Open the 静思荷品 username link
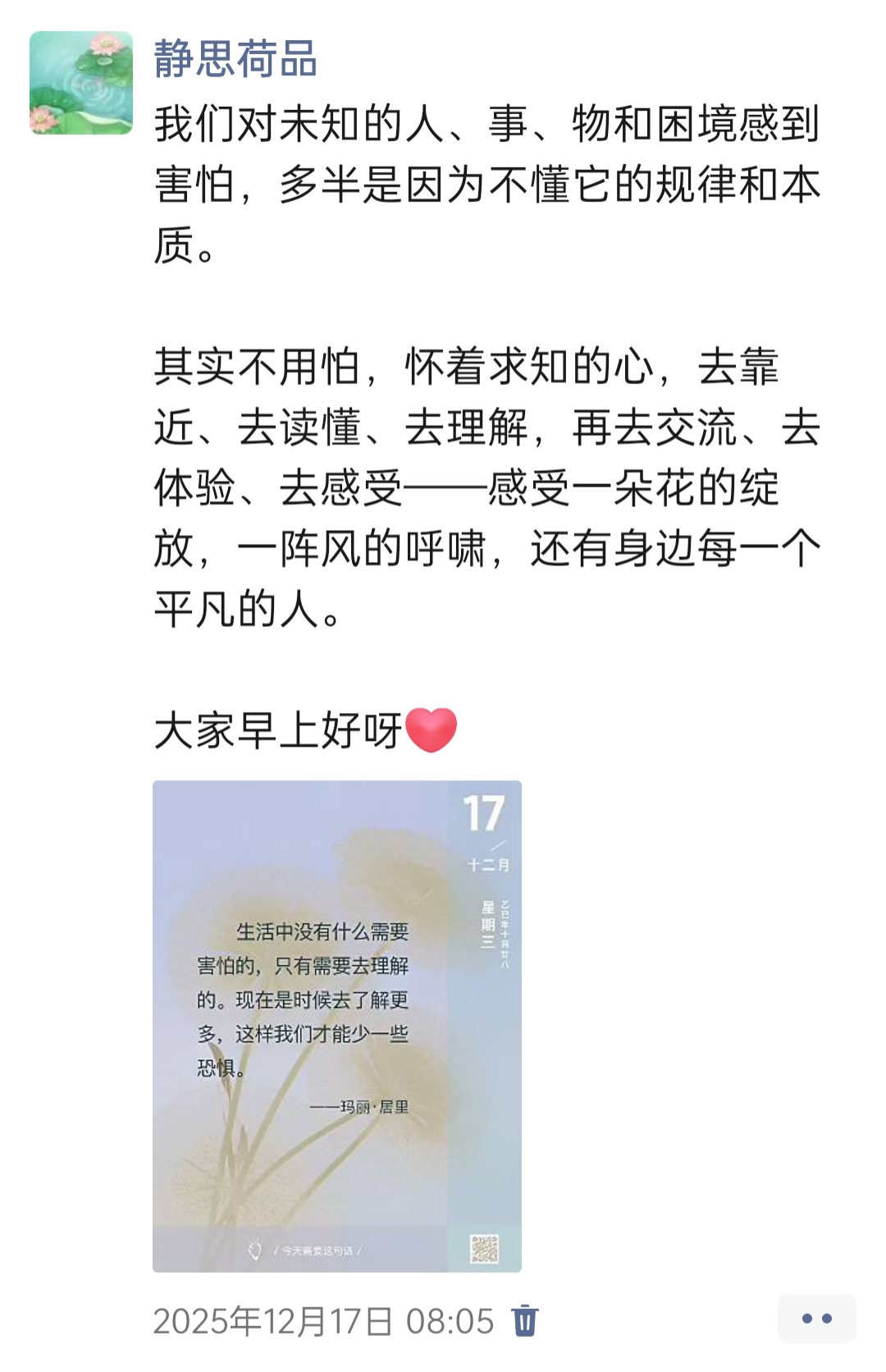 (235, 59)
